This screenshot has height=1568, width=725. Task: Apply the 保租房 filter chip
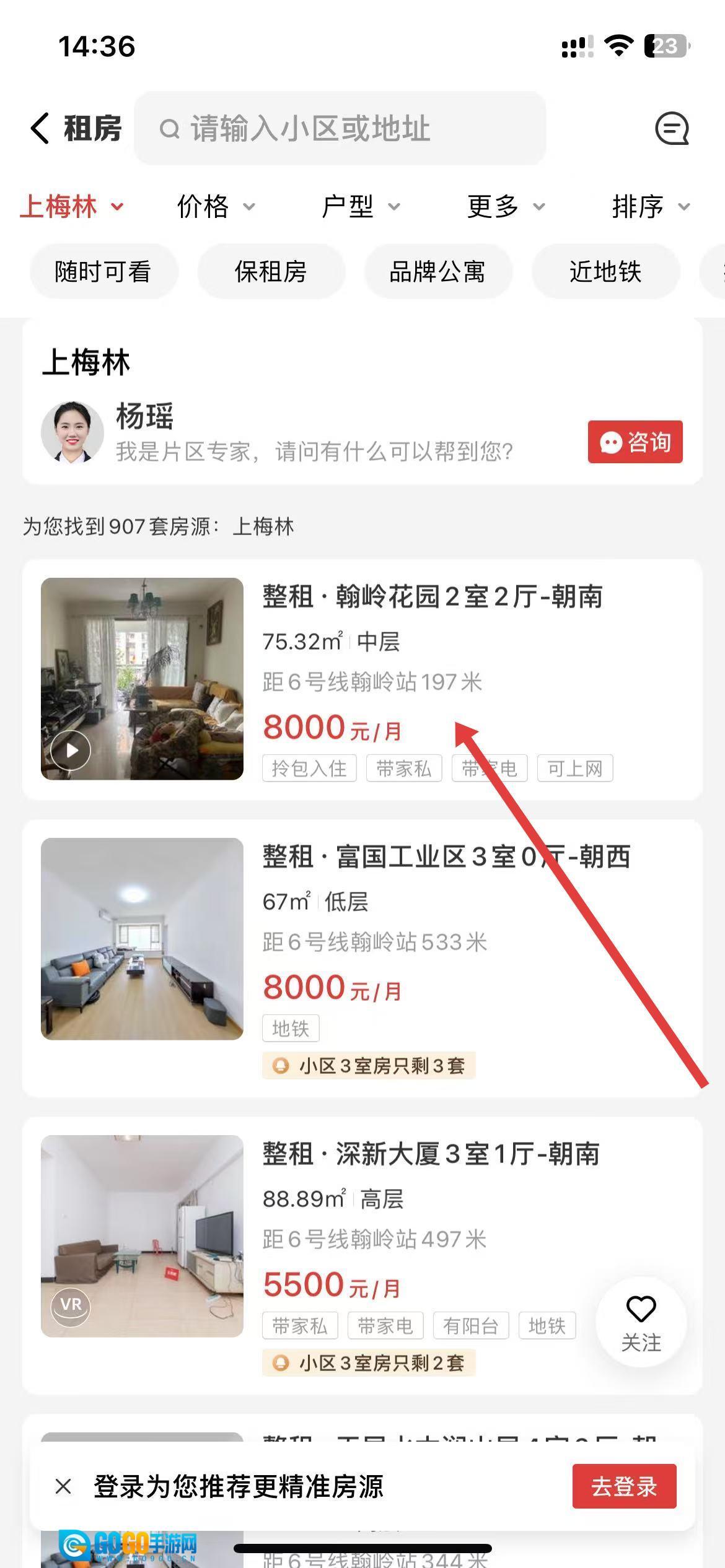(271, 271)
